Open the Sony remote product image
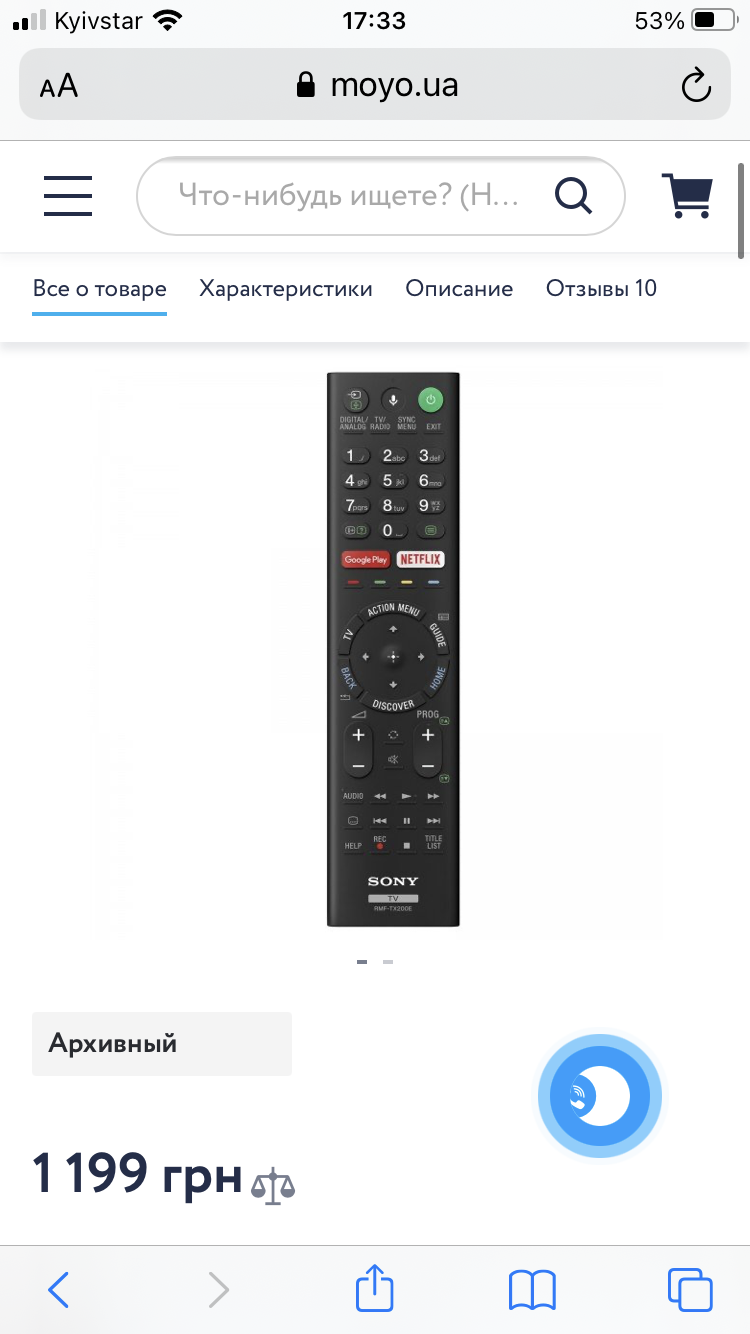The image size is (750, 1334). 393,649
